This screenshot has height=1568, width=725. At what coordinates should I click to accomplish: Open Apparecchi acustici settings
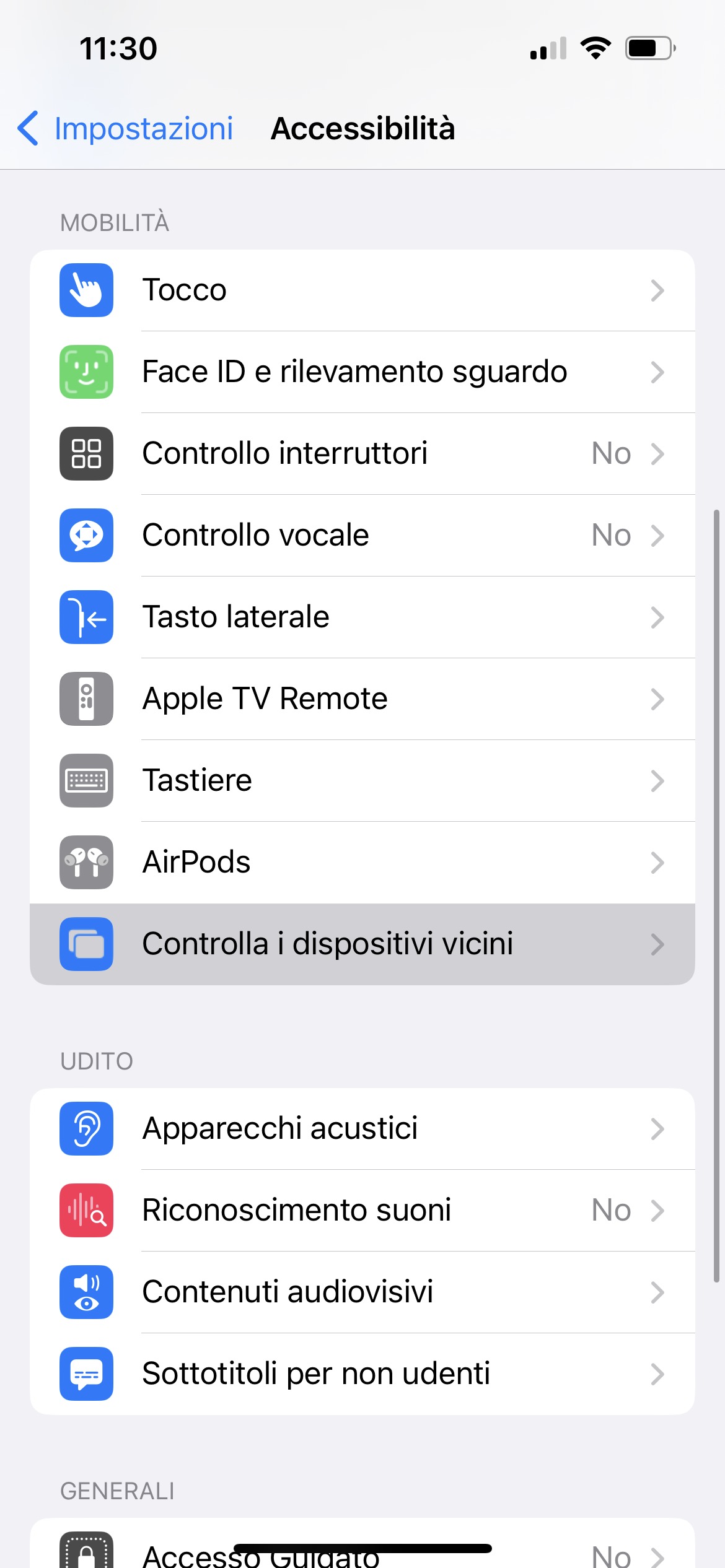pyautogui.click(x=362, y=1129)
